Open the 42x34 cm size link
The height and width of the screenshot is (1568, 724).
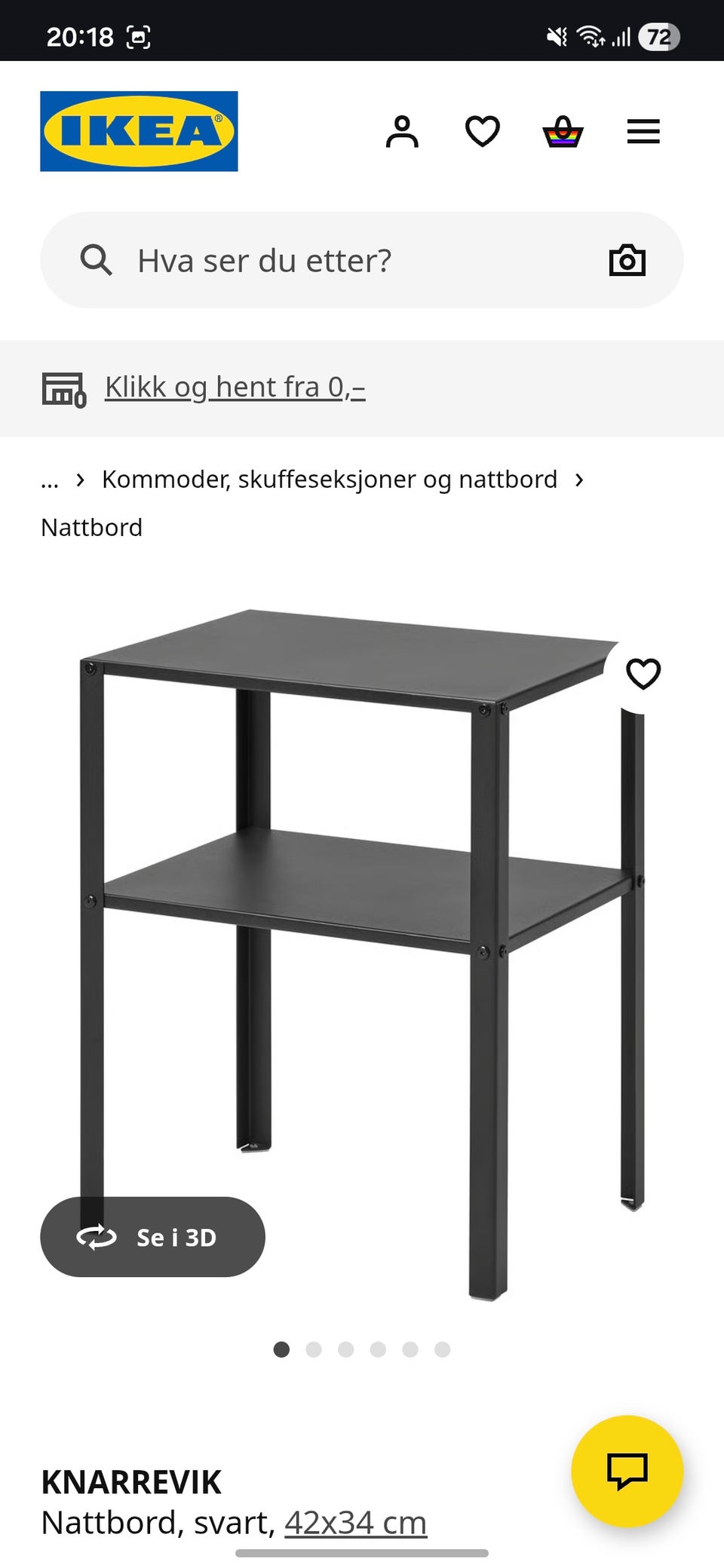pos(353,1522)
